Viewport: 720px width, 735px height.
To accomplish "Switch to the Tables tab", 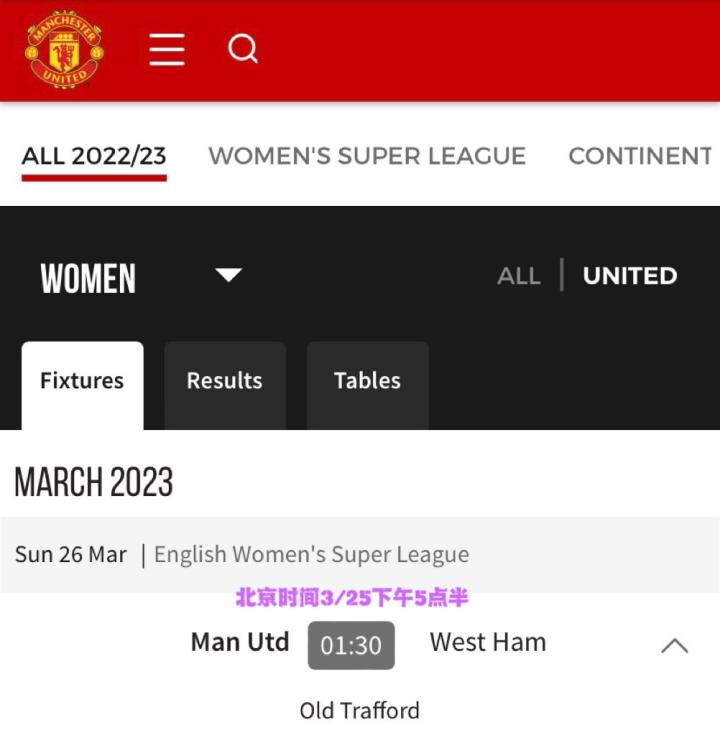I will pos(367,381).
